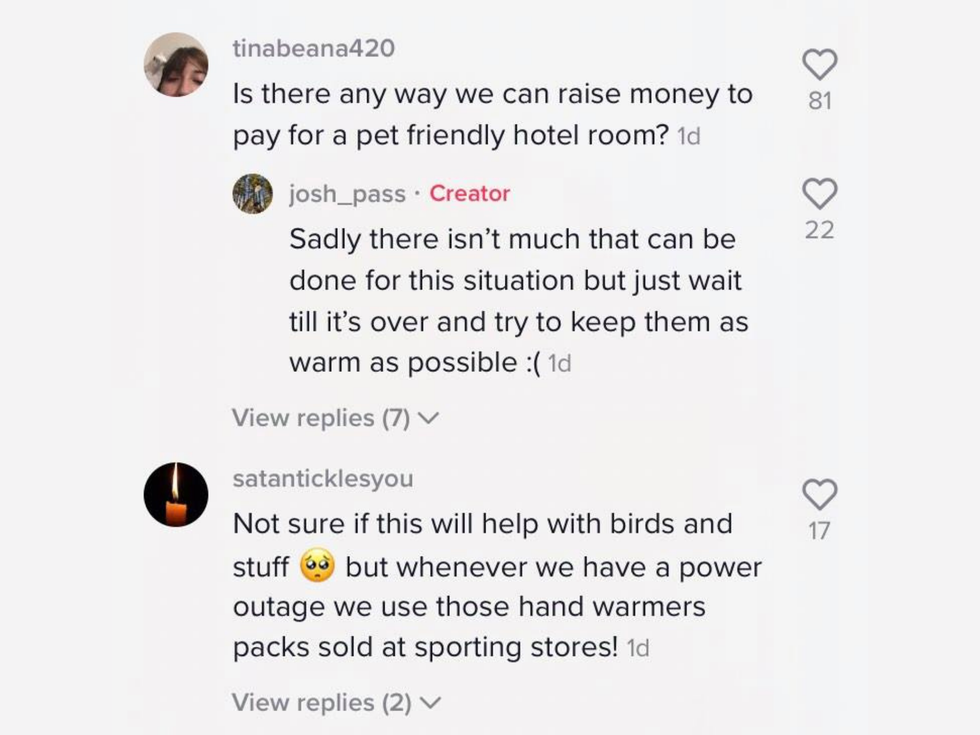Open the josh_pass creator username
The width and height of the screenshot is (980, 735).
(347, 194)
